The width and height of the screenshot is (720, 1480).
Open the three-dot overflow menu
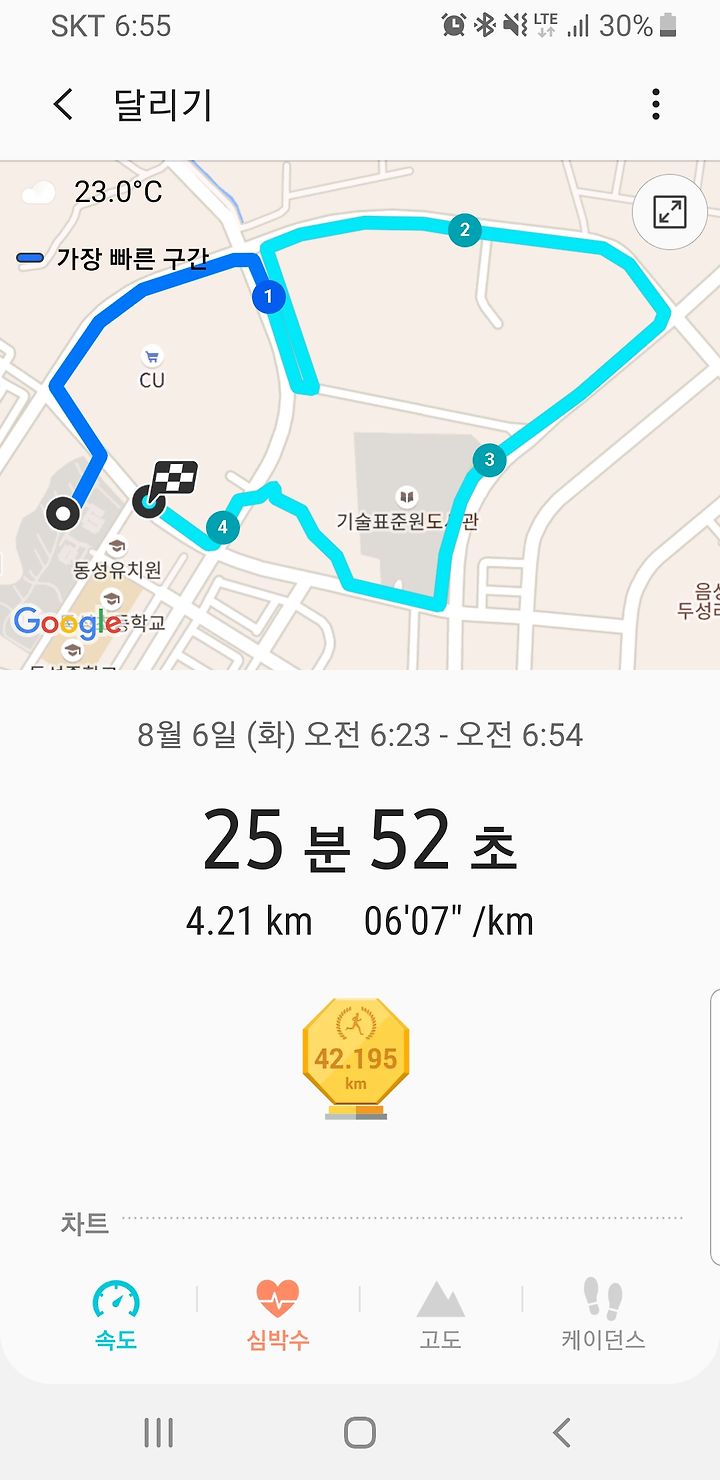[656, 104]
